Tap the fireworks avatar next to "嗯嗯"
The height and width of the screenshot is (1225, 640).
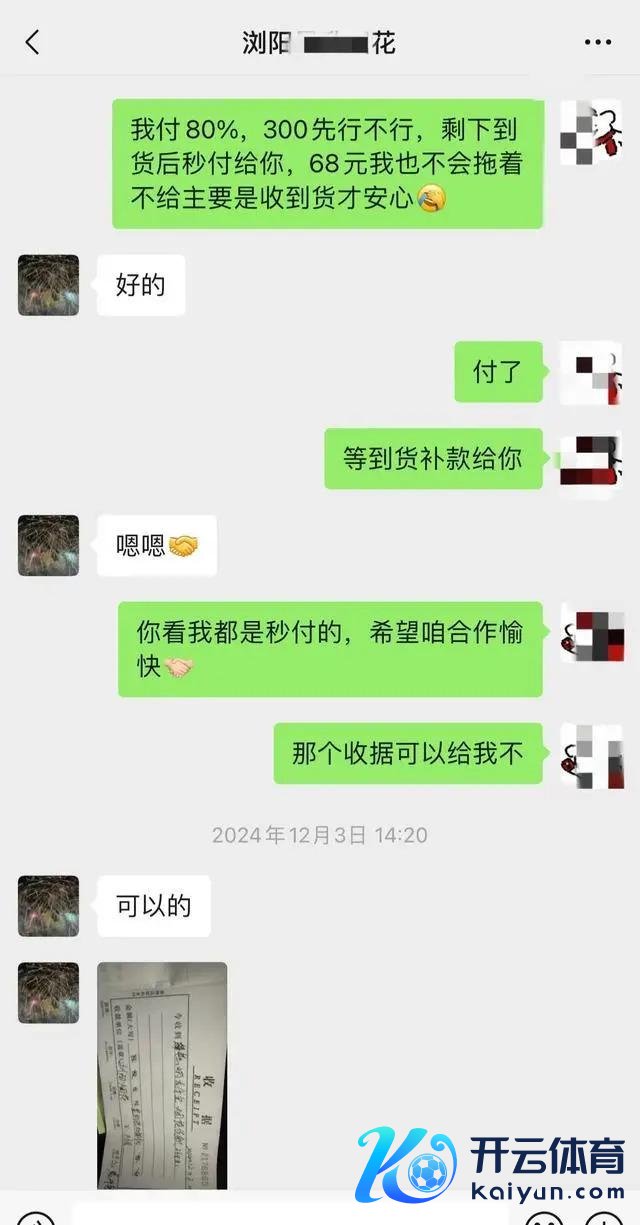point(48,546)
